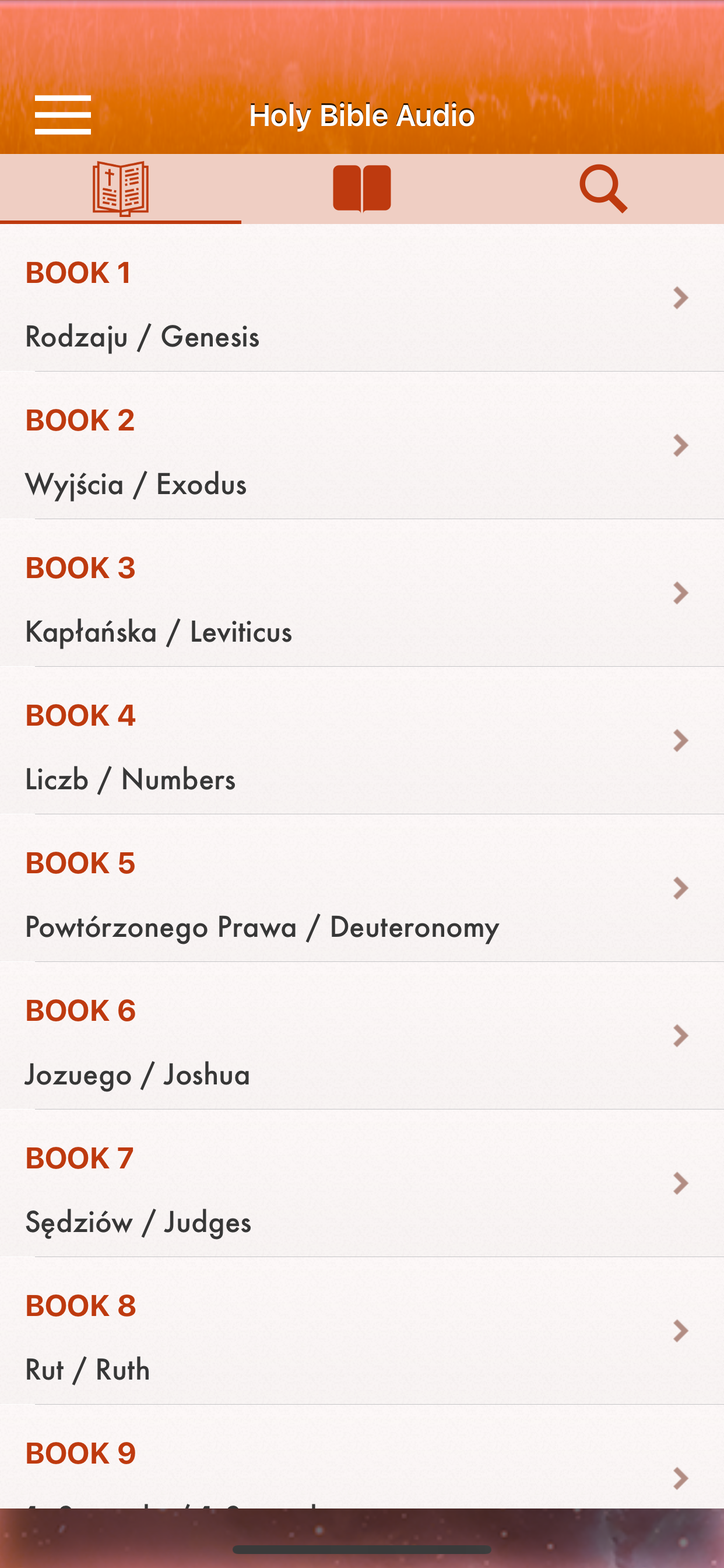
Task: Open Book 4 Liczb / Numbers
Action: point(362,741)
